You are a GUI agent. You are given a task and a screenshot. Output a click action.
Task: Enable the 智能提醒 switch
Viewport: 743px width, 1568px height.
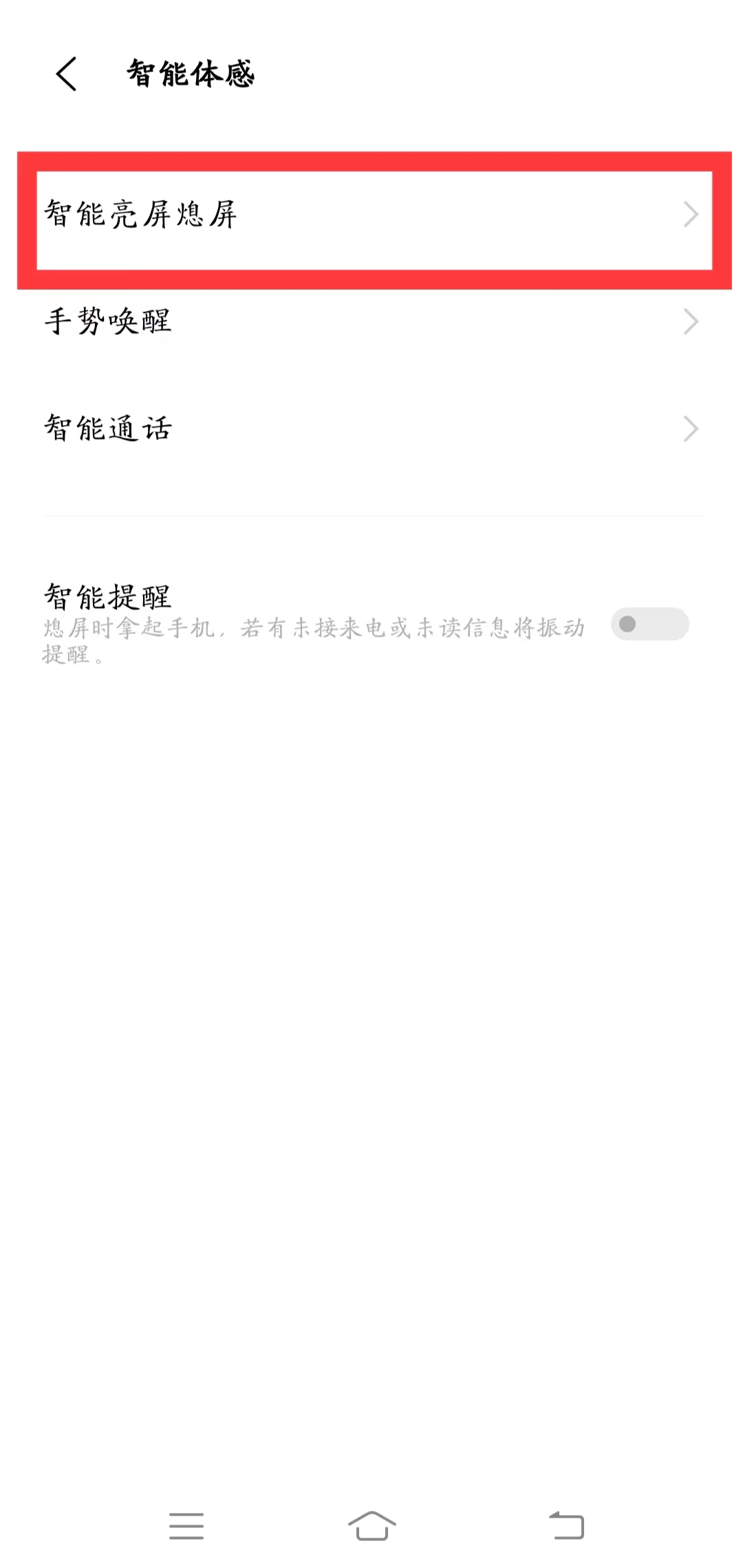[x=649, y=624]
